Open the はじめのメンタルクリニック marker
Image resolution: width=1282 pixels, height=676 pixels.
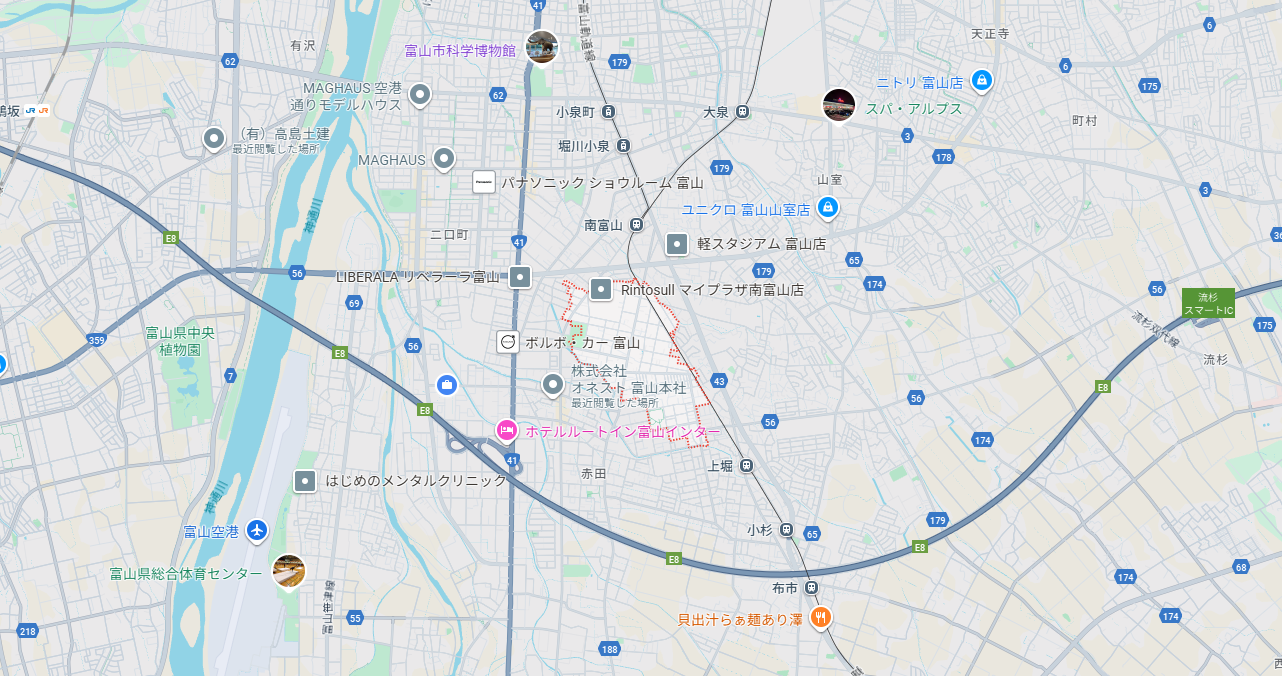pos(305,481)
